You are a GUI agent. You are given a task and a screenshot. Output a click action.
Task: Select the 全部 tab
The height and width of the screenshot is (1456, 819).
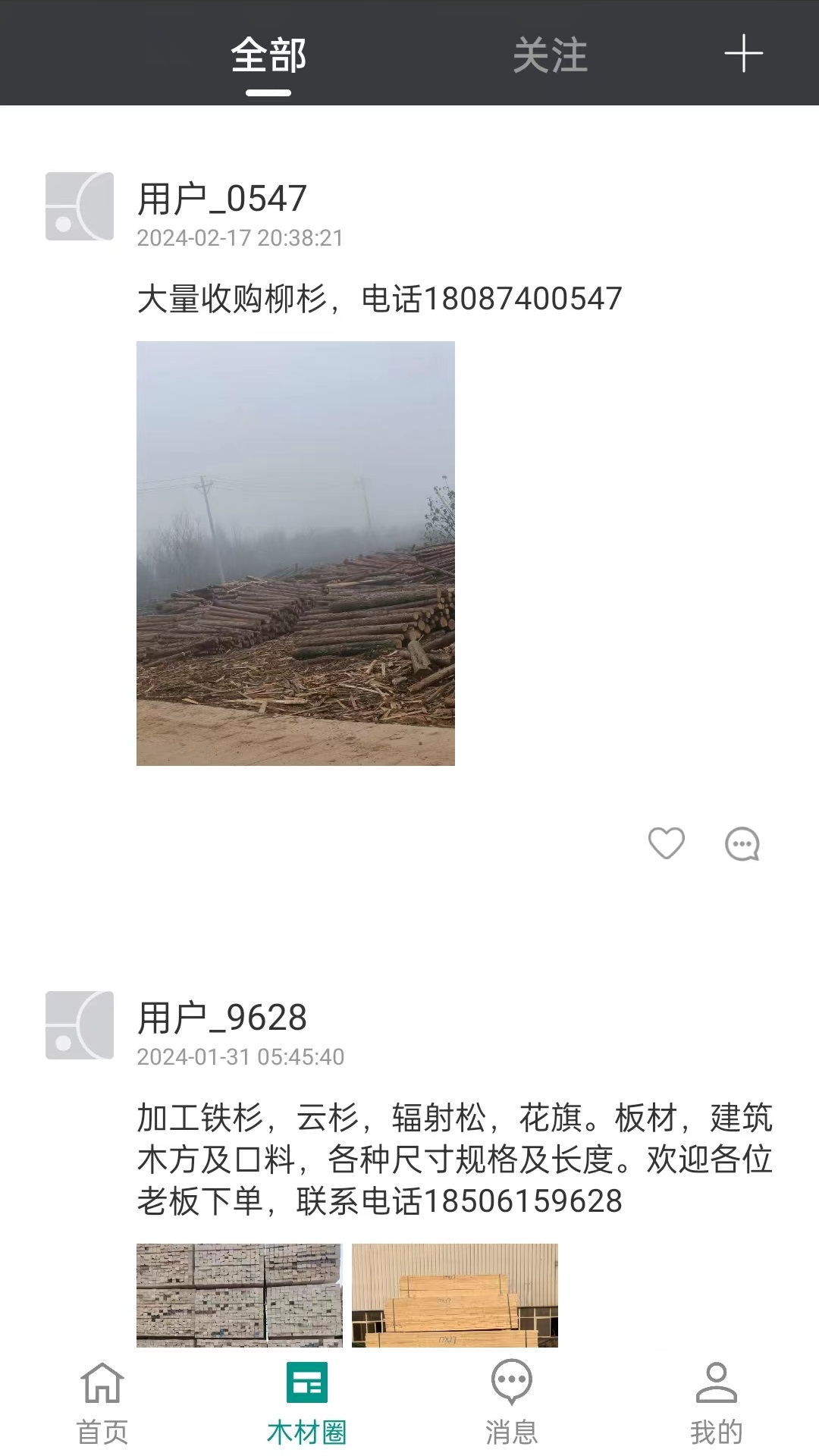268,56
